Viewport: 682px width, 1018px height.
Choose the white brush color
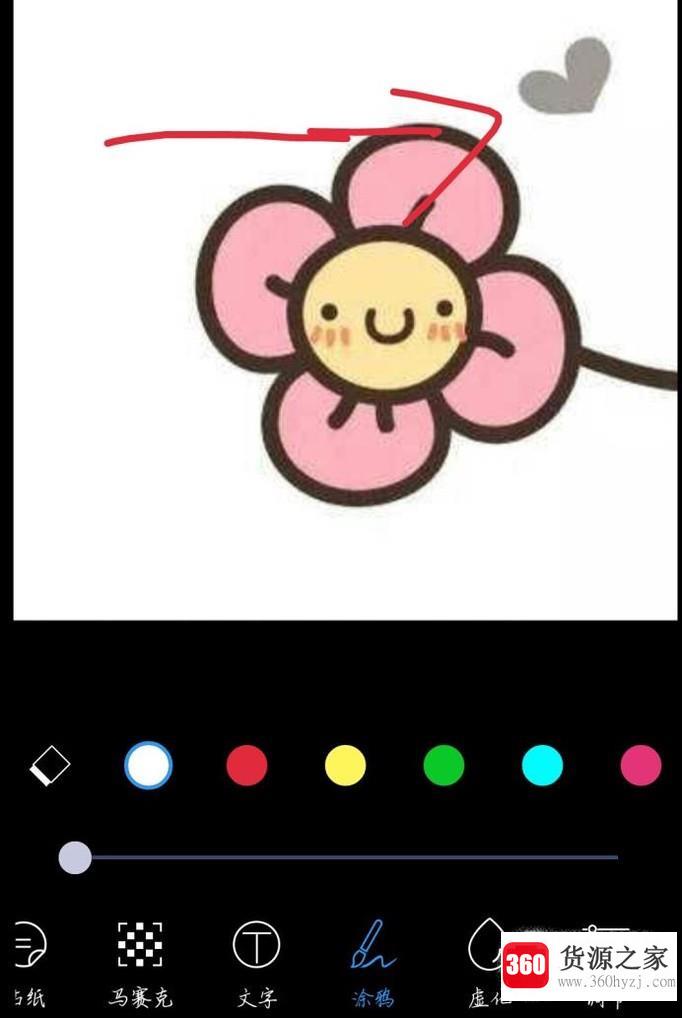[148, 767]
